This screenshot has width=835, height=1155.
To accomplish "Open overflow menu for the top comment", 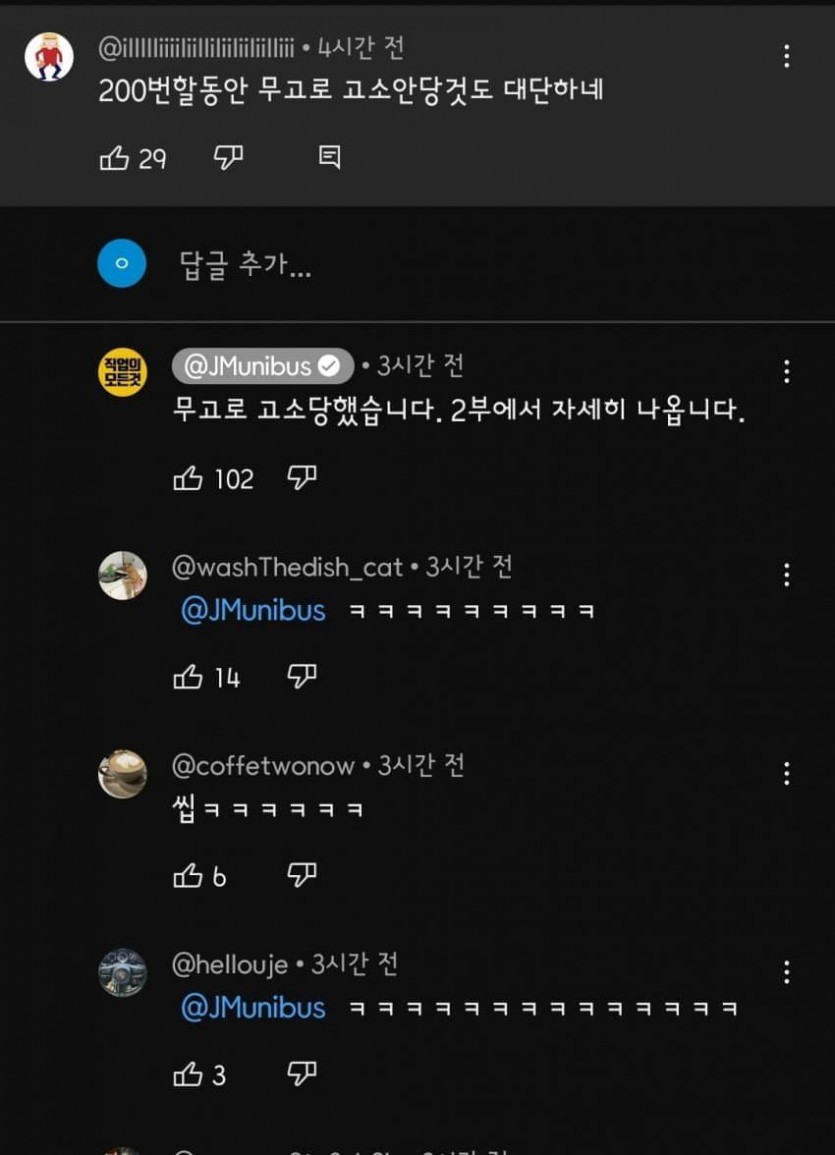I will [x=787, y=56].
